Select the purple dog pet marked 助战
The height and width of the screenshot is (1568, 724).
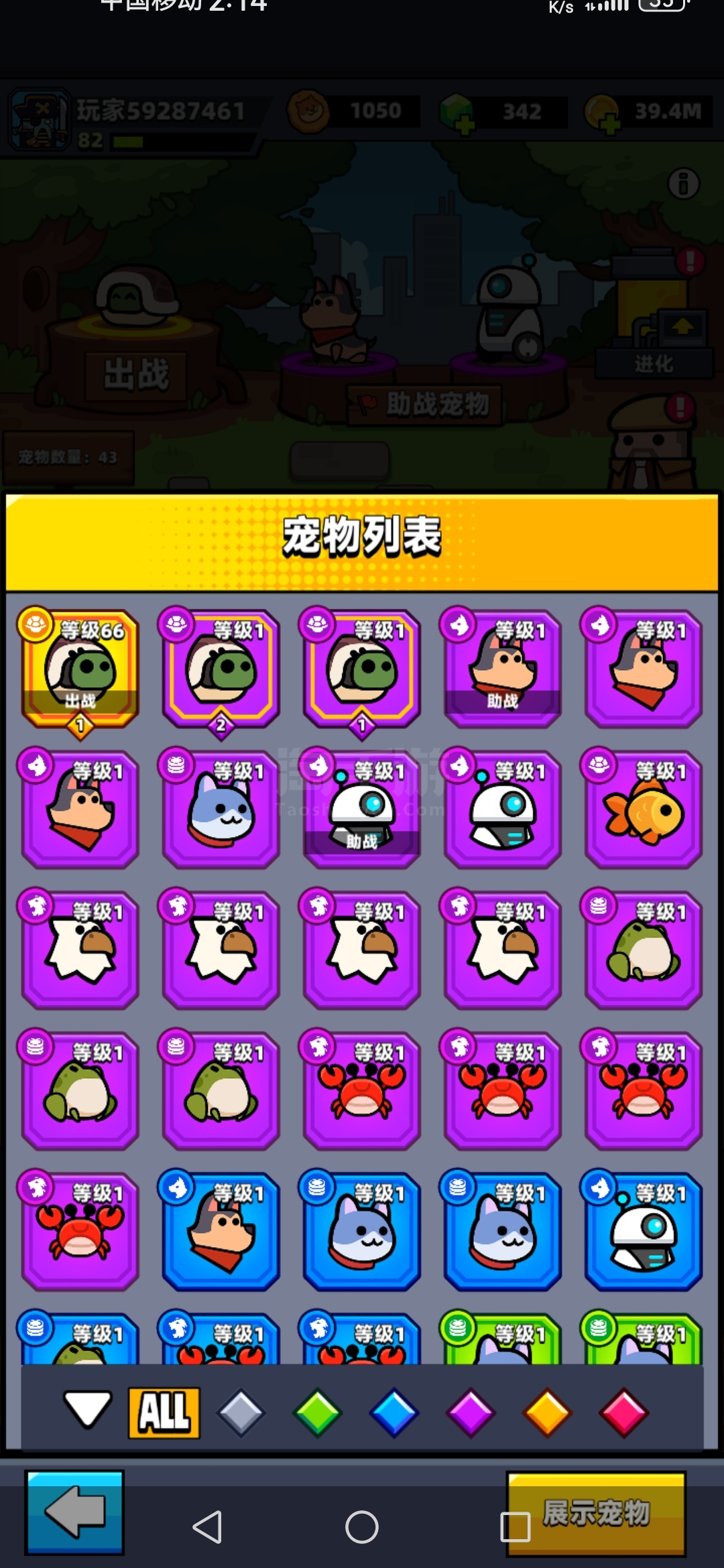pyautogui.click(x=503, y=669)
